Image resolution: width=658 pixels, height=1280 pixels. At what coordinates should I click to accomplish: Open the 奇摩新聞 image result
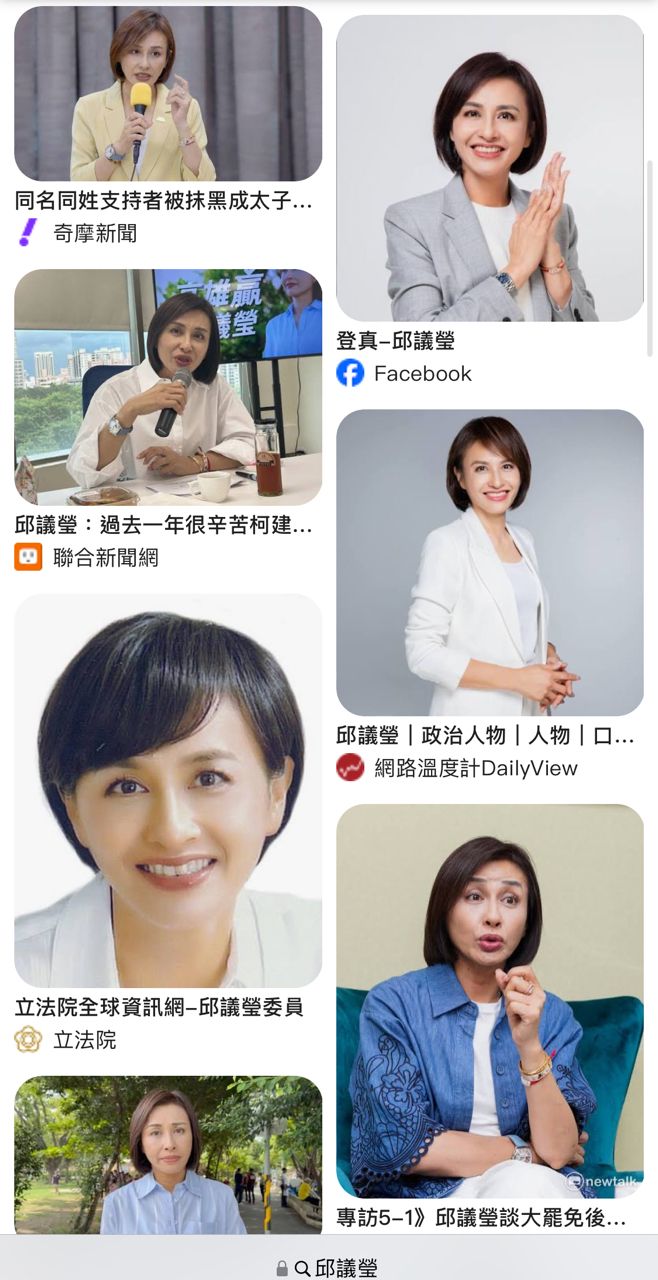168,94
